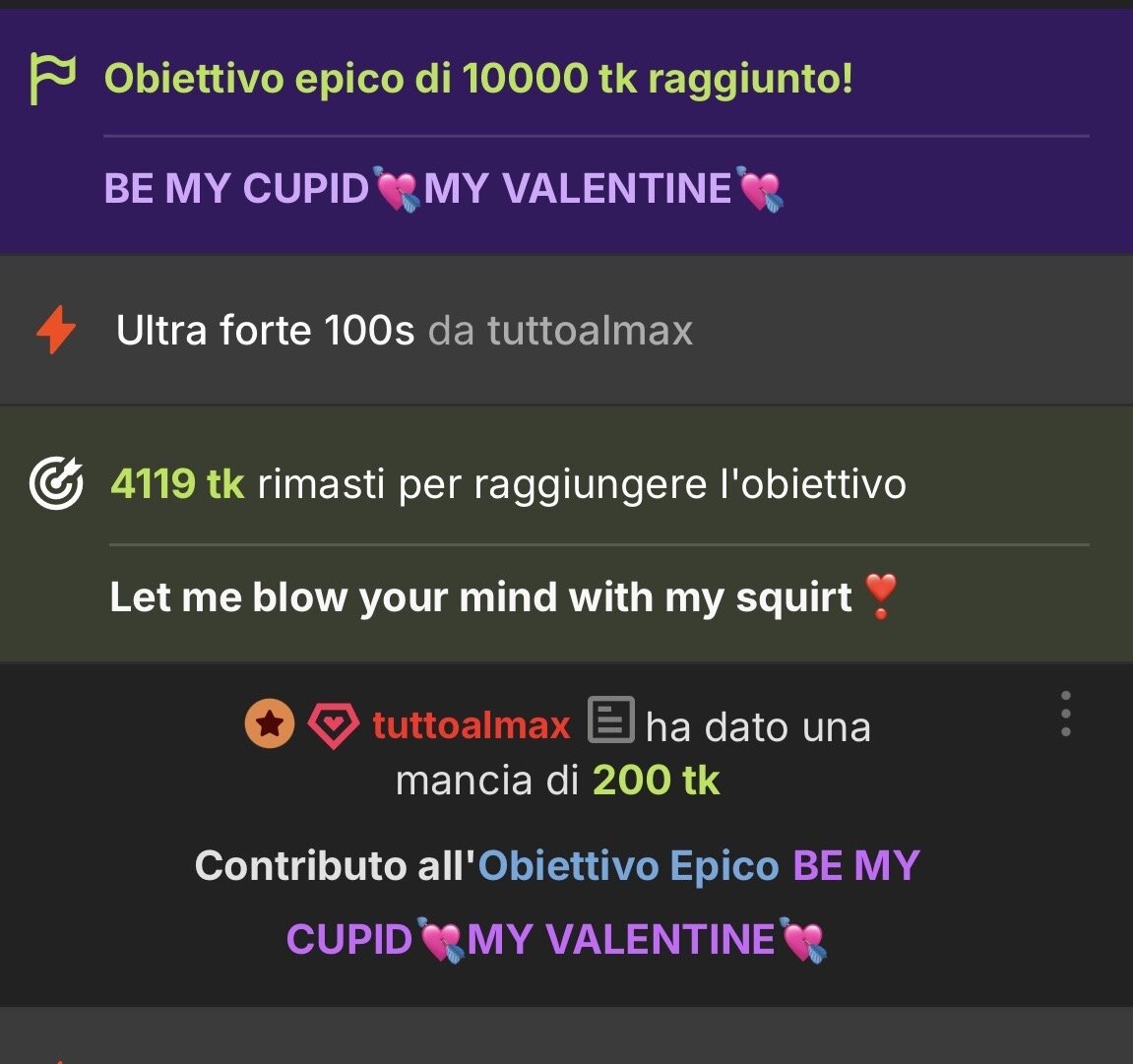Tap the note icon next to tuttoalmax
This screenshot has height=1064, width=1133.
[x=610, y=720]
